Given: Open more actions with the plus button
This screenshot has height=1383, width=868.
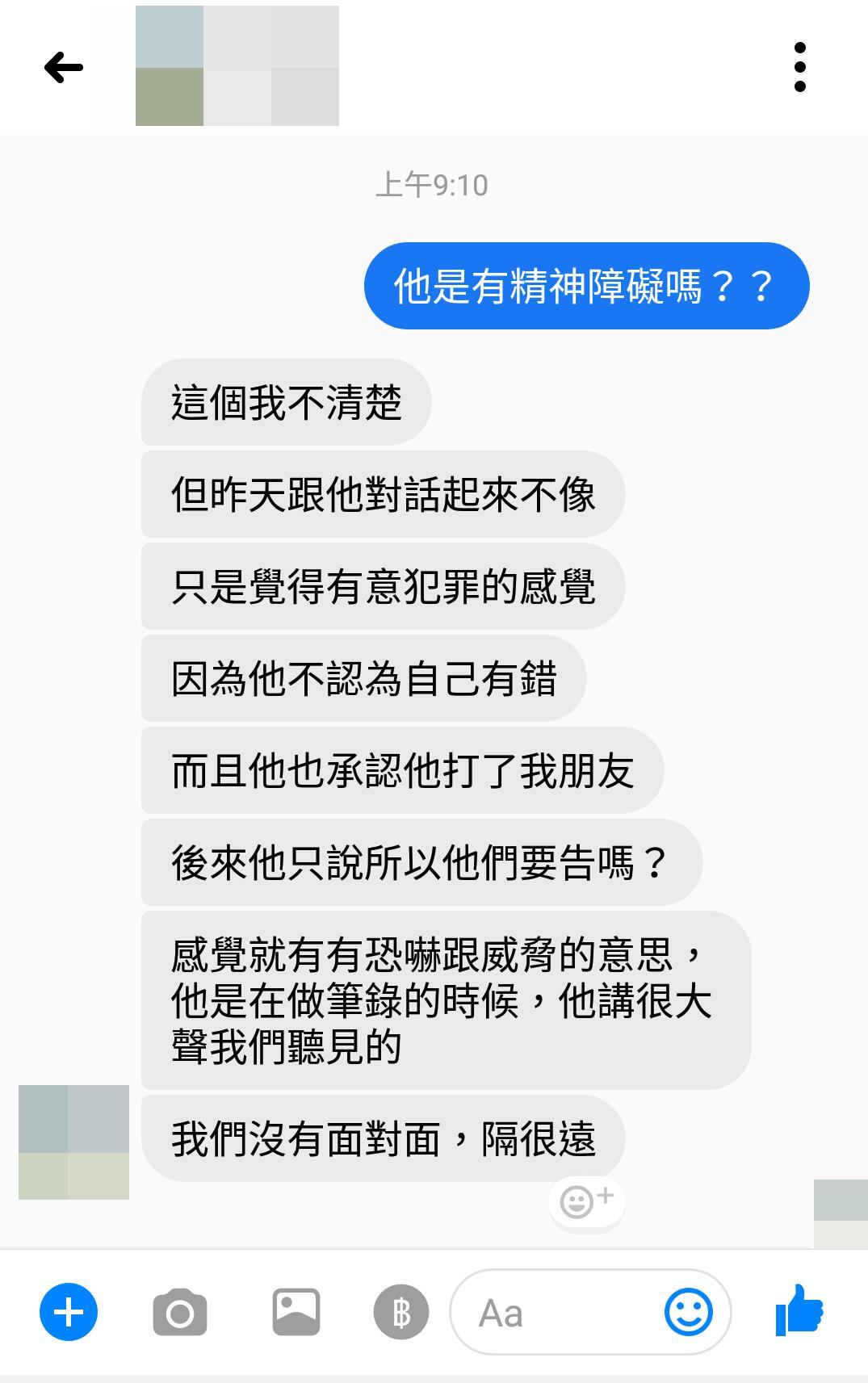Looking at the screenshot, I should click(x=69, y=1312).
